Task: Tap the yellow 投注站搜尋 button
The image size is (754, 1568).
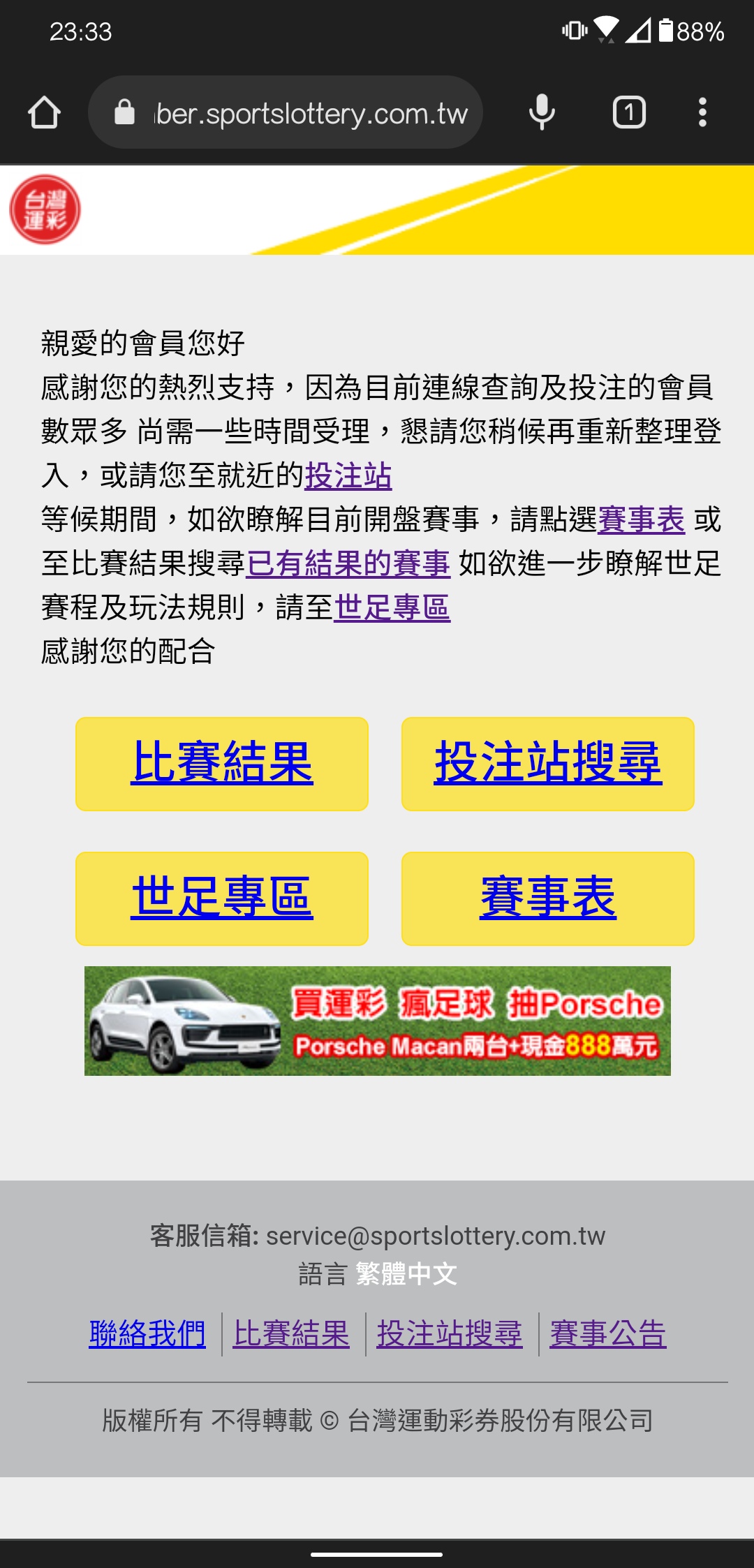Action: (x=548, y=764)
